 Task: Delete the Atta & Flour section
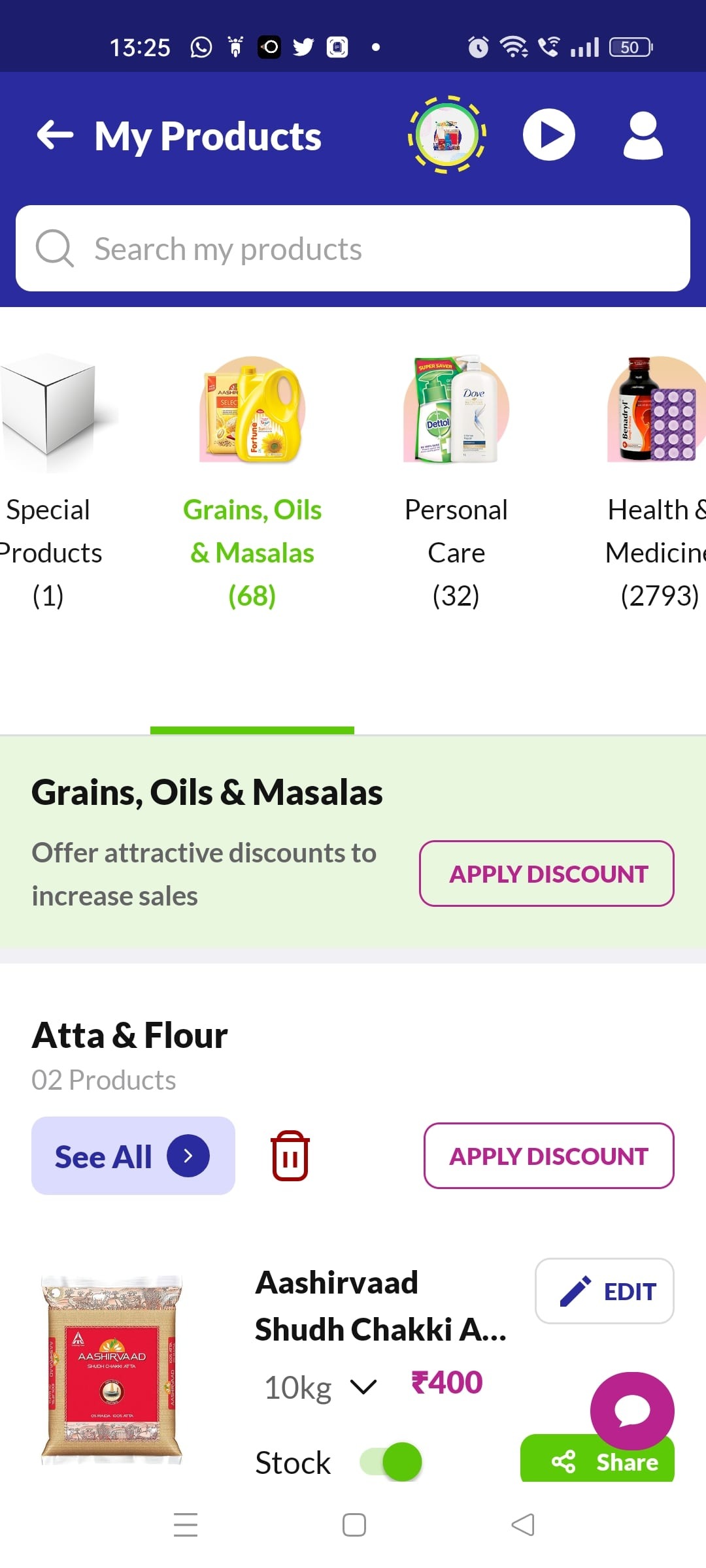pyautogui.click(x=290, y=1156)
